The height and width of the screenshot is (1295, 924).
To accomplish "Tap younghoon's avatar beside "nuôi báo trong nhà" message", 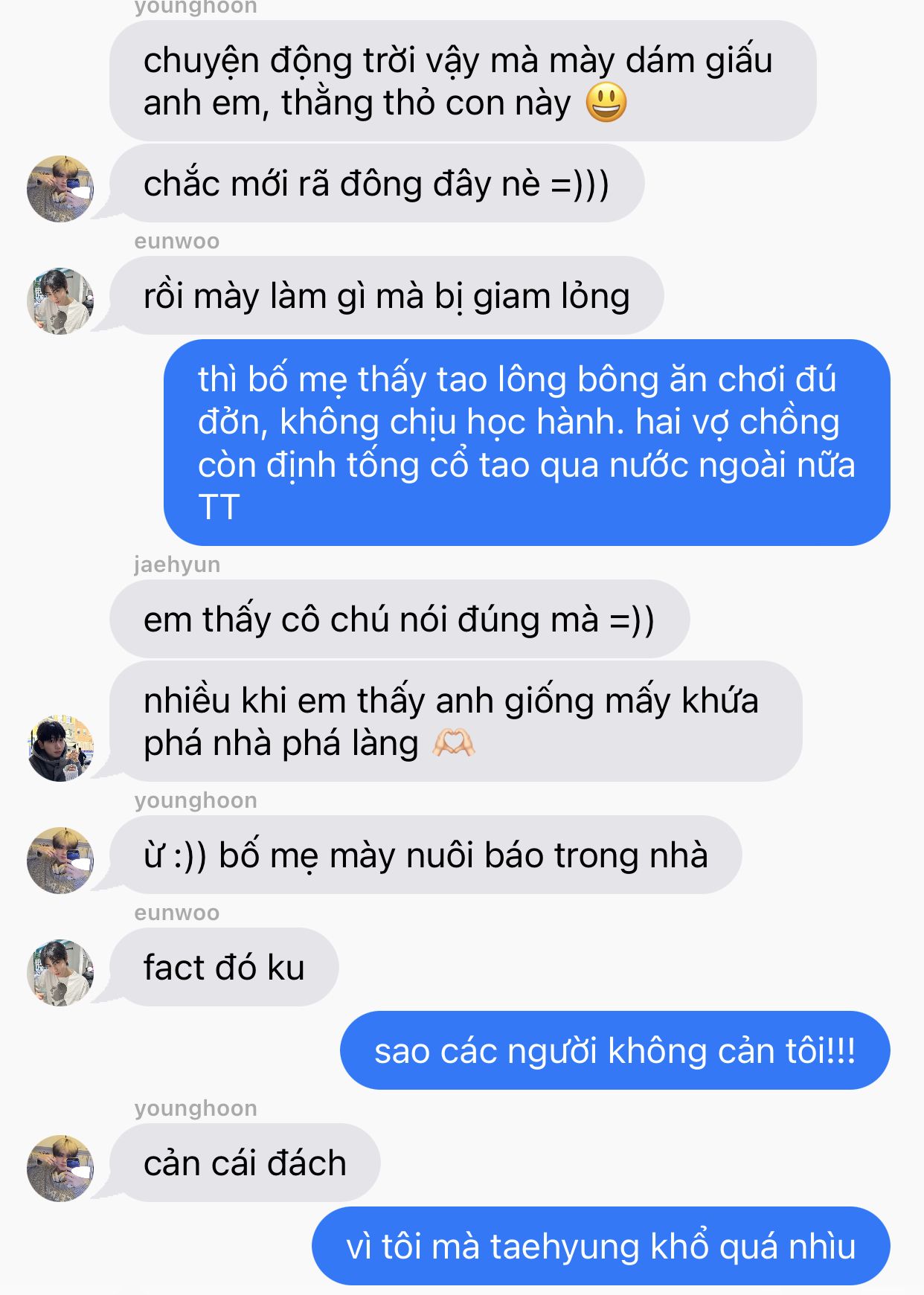I will (60, 860).
